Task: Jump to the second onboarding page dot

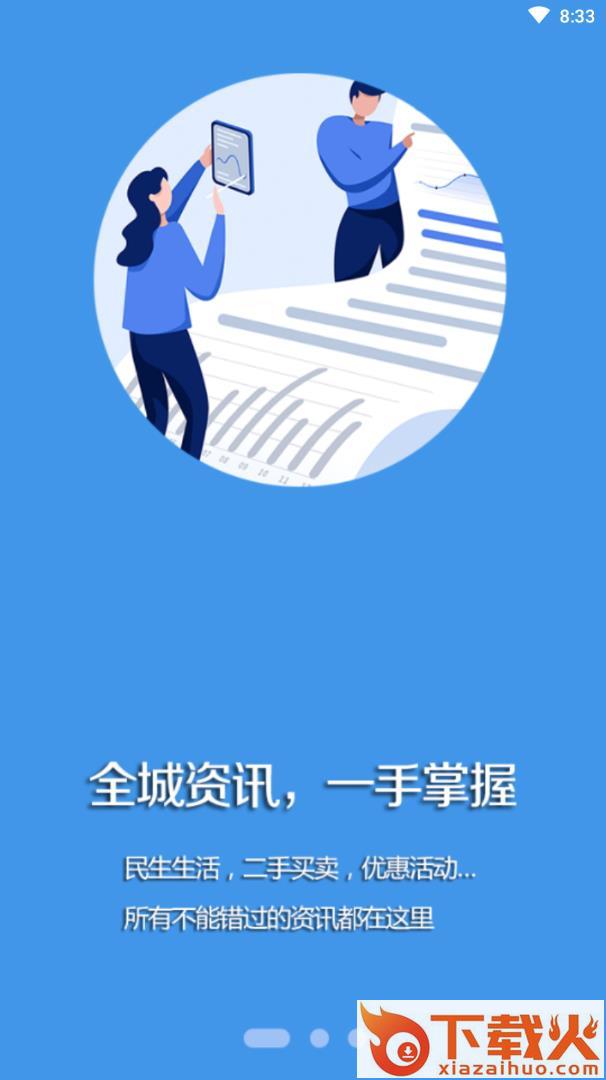Action: (x=319, y=1038)
